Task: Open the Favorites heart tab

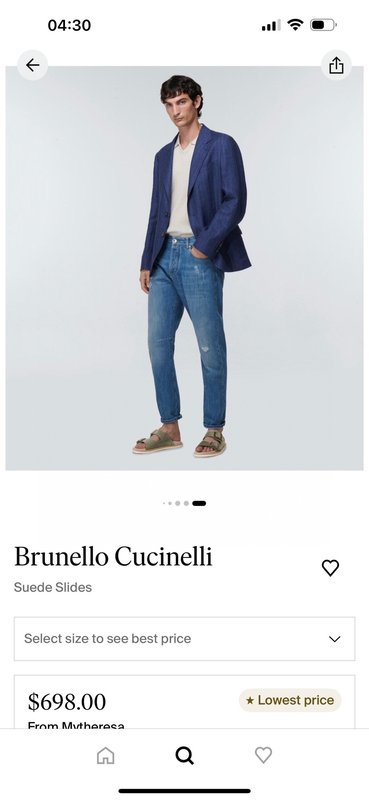Action: [263, 755]
